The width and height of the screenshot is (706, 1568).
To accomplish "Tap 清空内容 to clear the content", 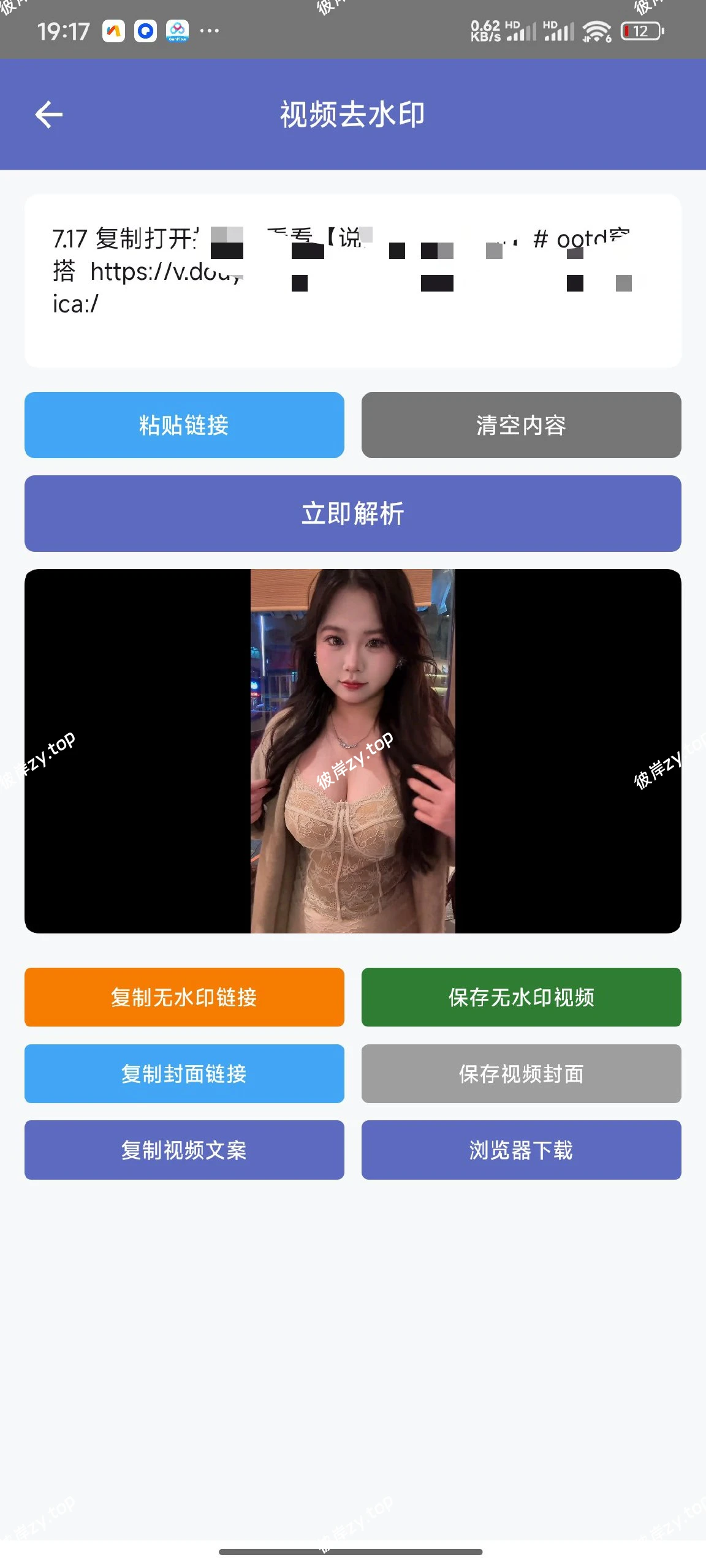I will (x=522, y=425).
